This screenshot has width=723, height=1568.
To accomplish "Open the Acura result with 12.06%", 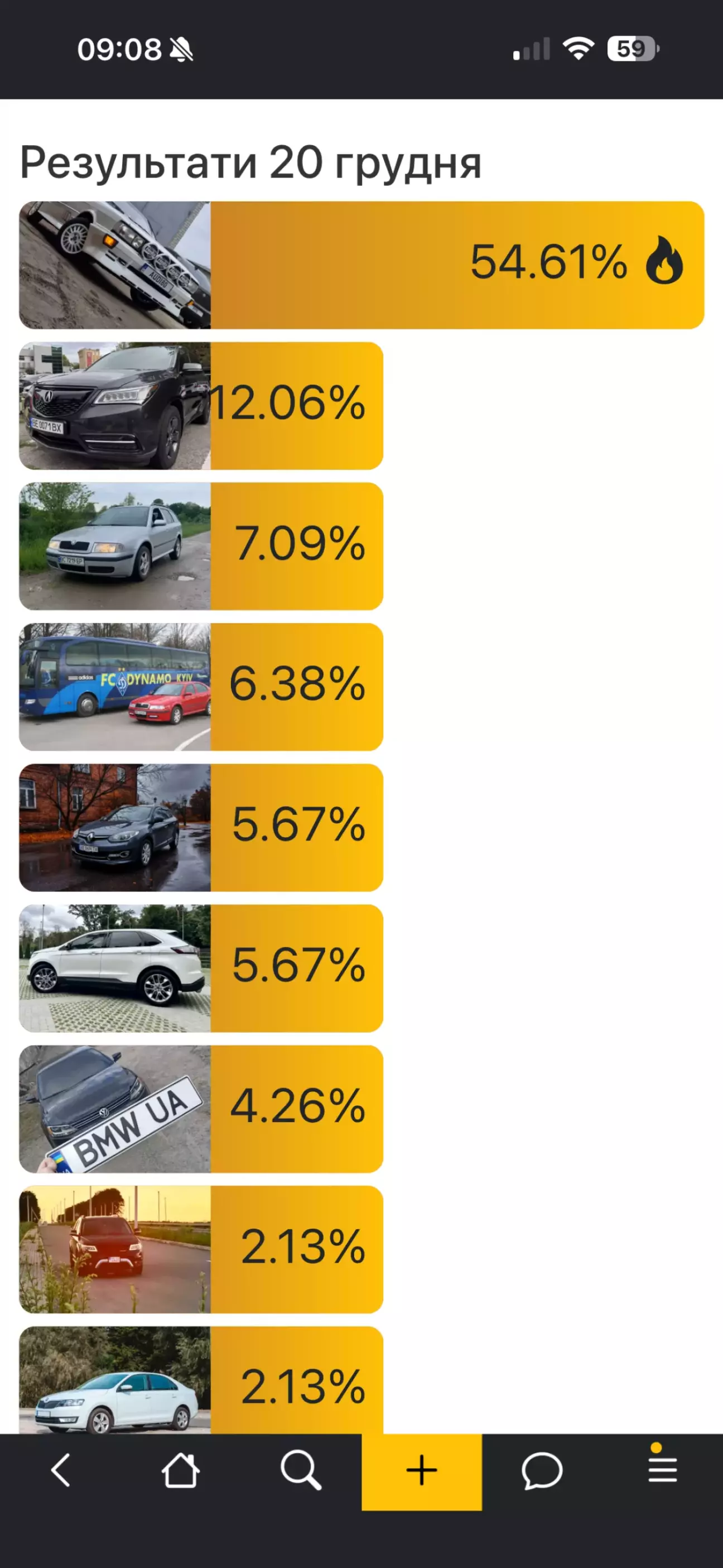I will click(x=201, y=406).
